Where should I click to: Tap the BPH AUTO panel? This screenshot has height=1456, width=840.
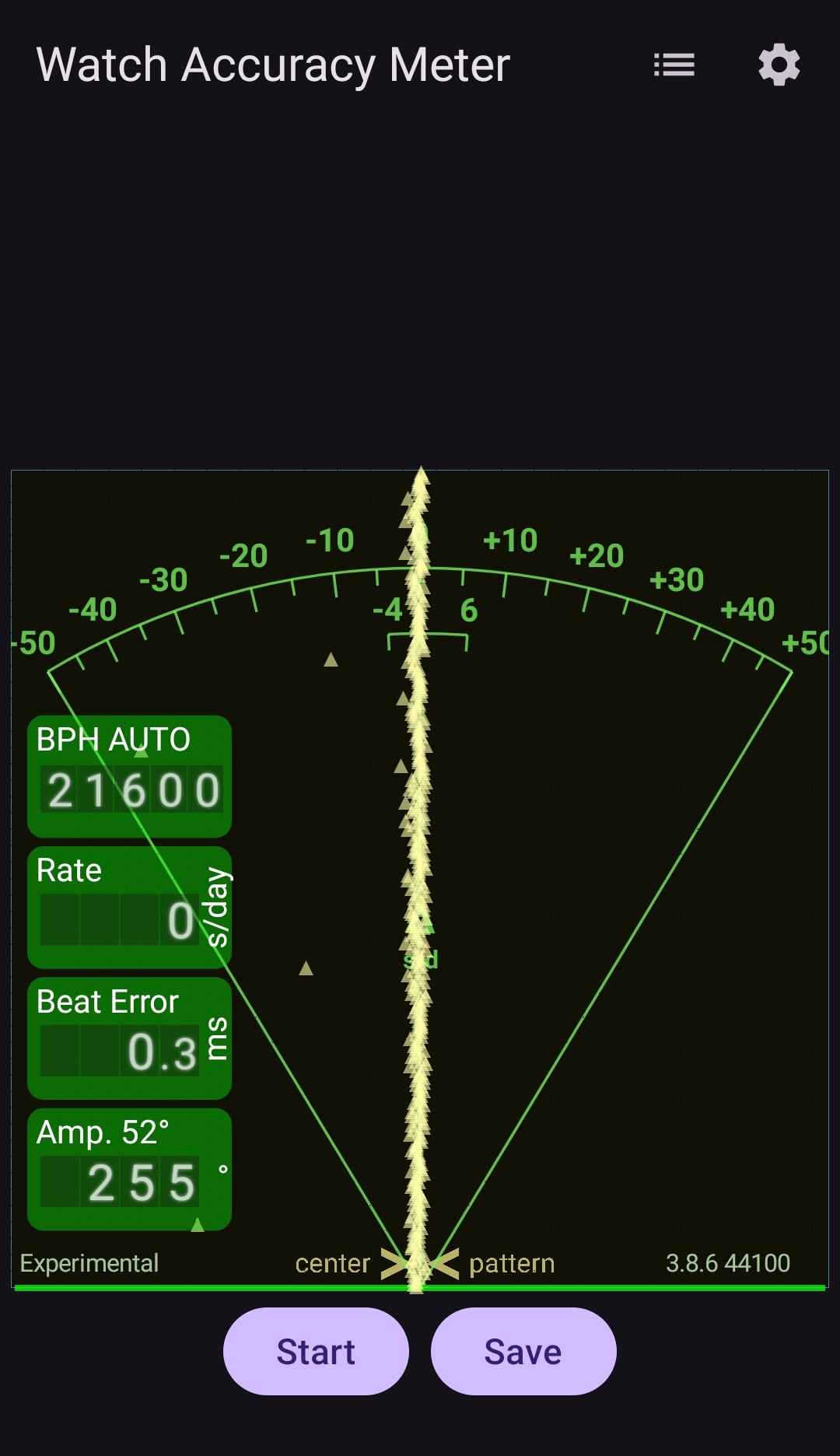[129, 776]
